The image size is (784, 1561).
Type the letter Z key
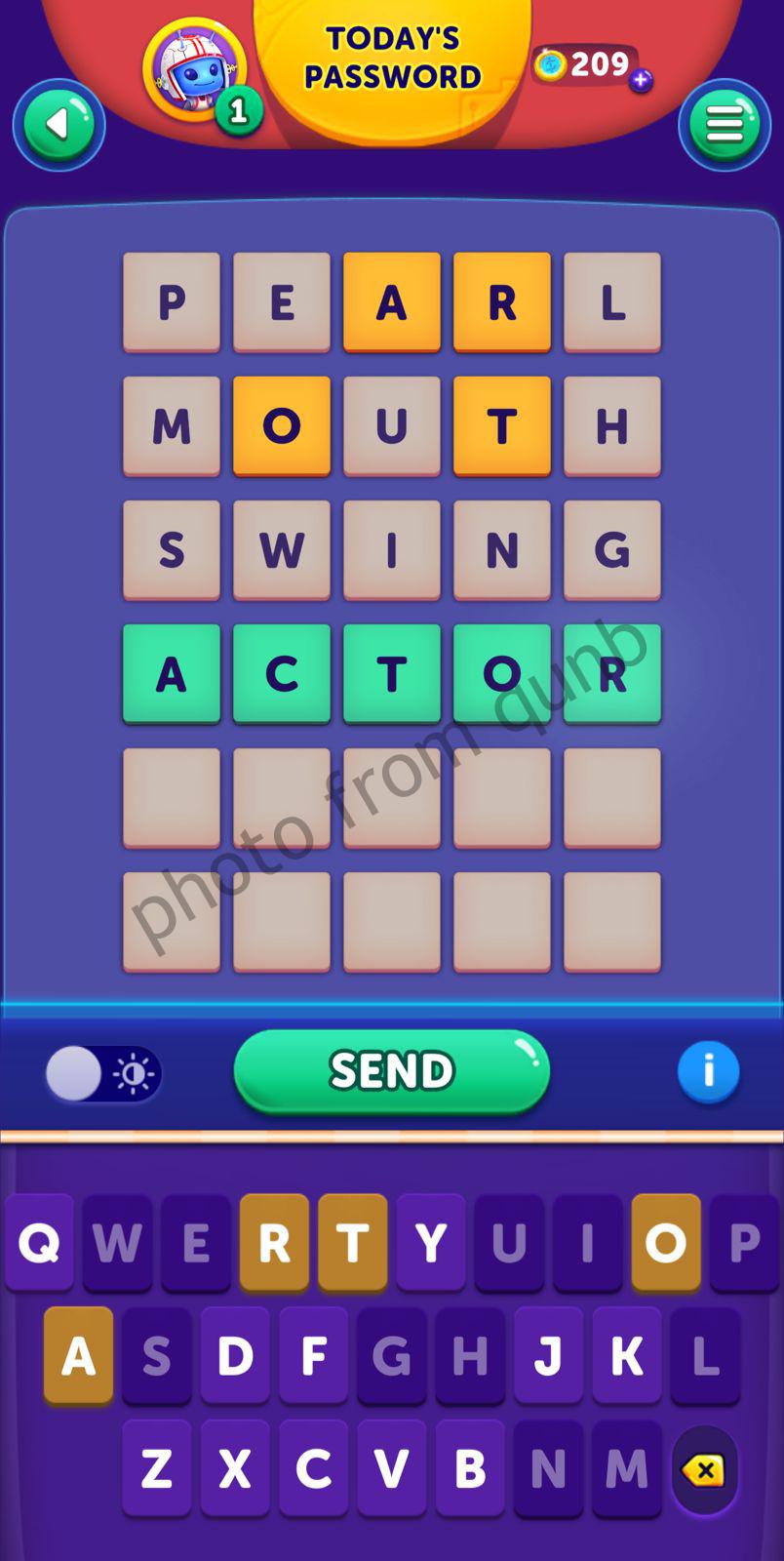tap(157, 1468)
